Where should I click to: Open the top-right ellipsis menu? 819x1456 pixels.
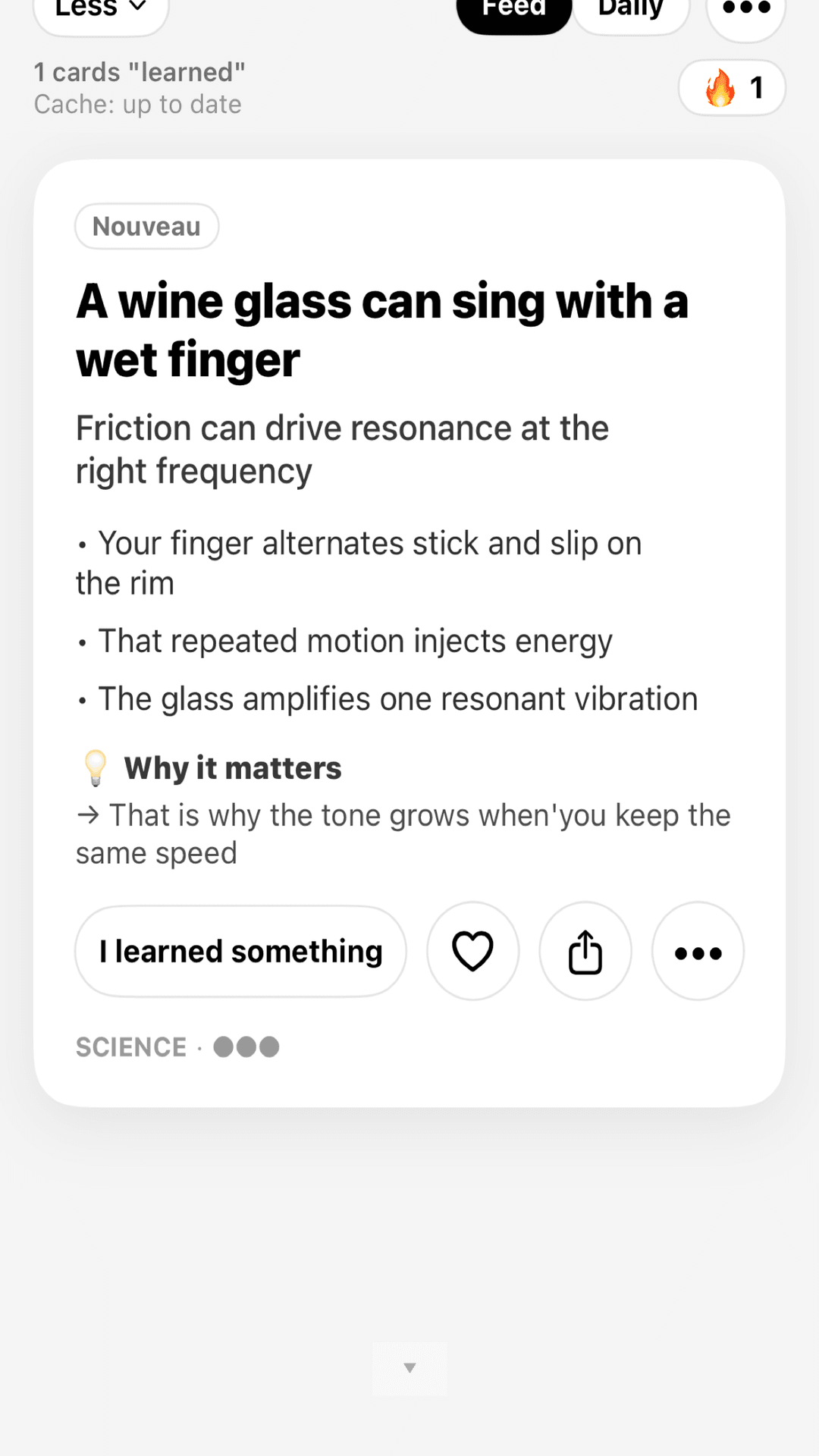point(744,9)
